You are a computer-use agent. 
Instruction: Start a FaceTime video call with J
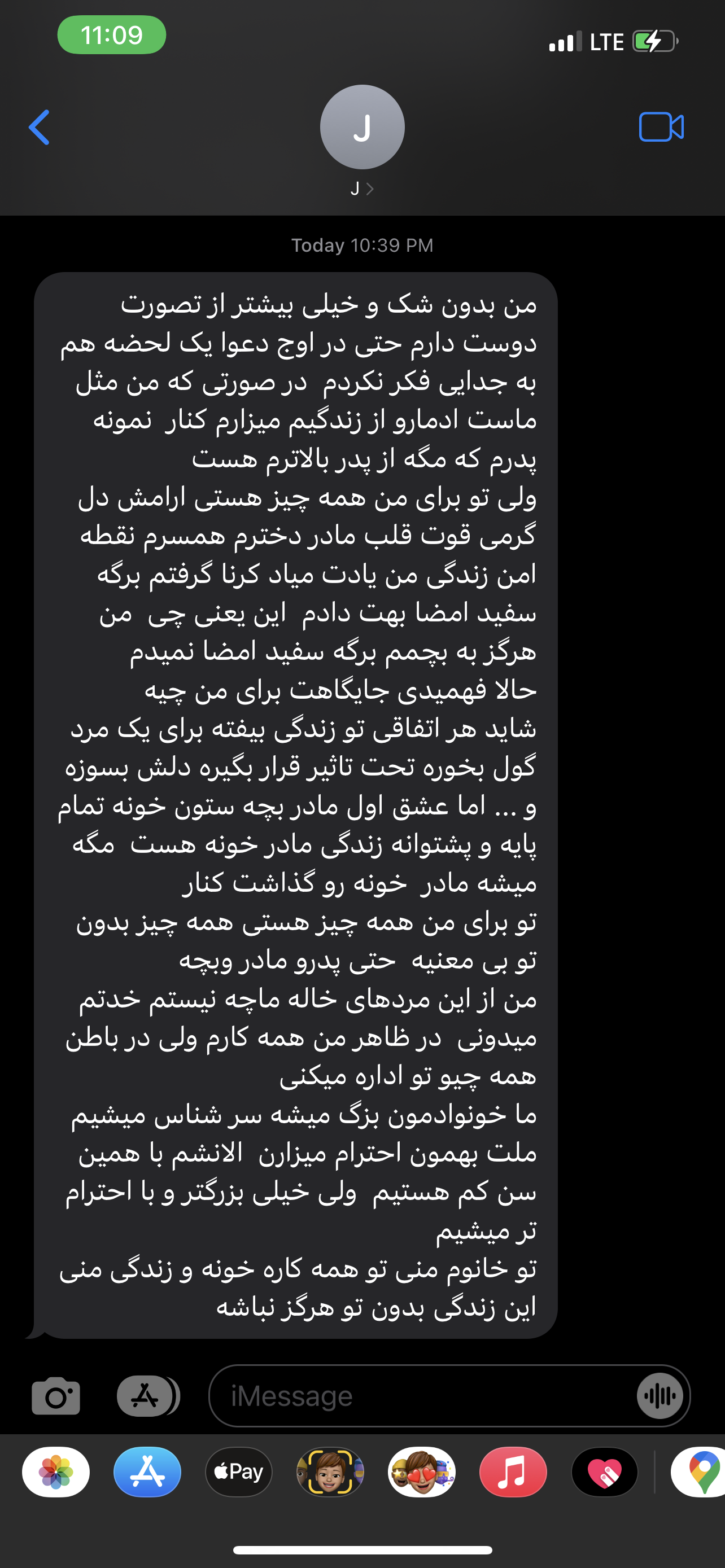(x=661, y=127)
